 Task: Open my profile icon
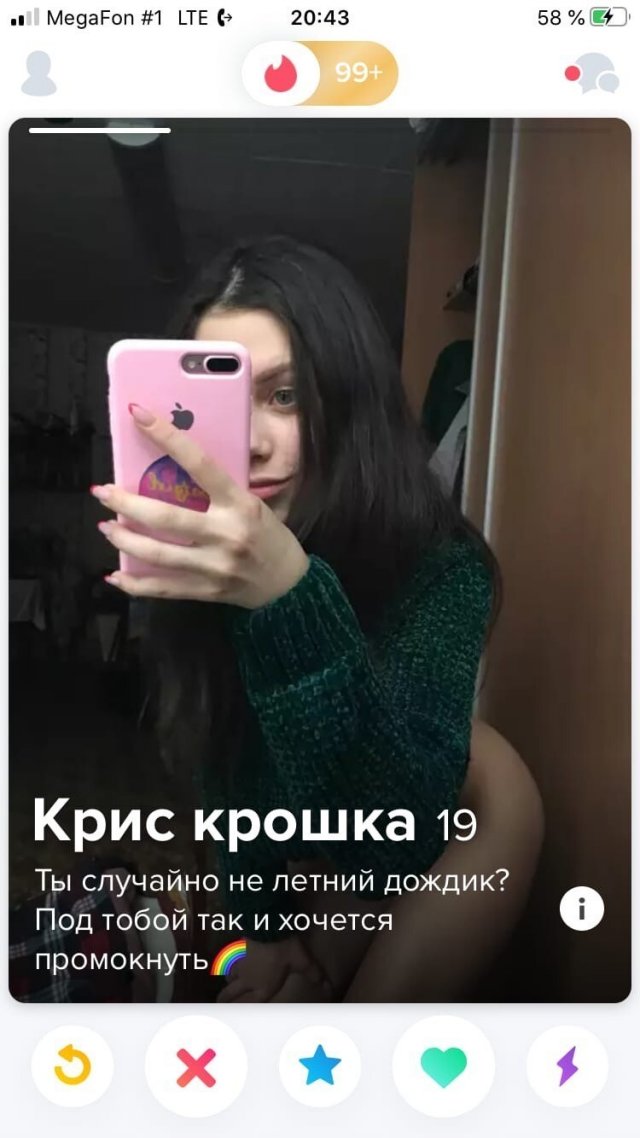(39, 74)
